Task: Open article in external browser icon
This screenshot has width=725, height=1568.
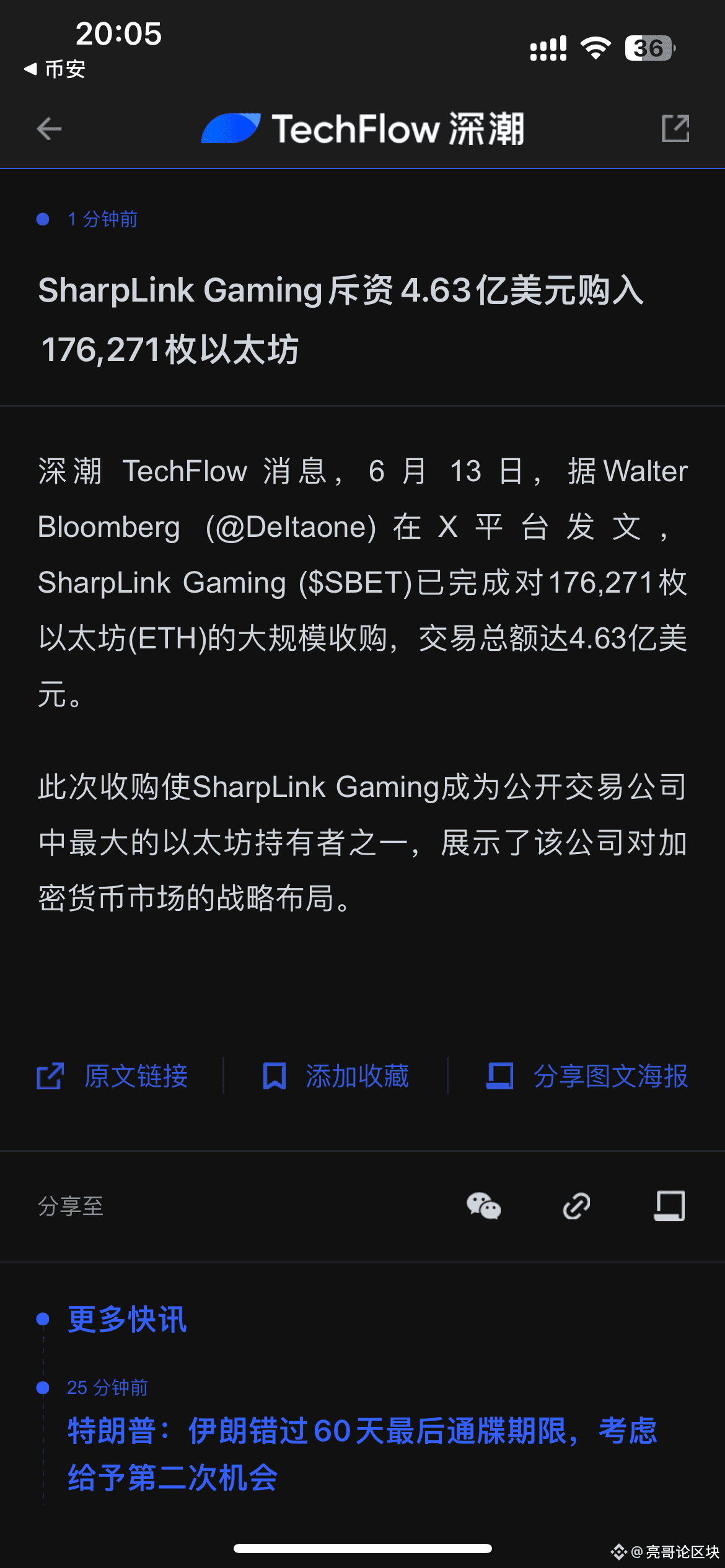Action: (x=675, y=128)
